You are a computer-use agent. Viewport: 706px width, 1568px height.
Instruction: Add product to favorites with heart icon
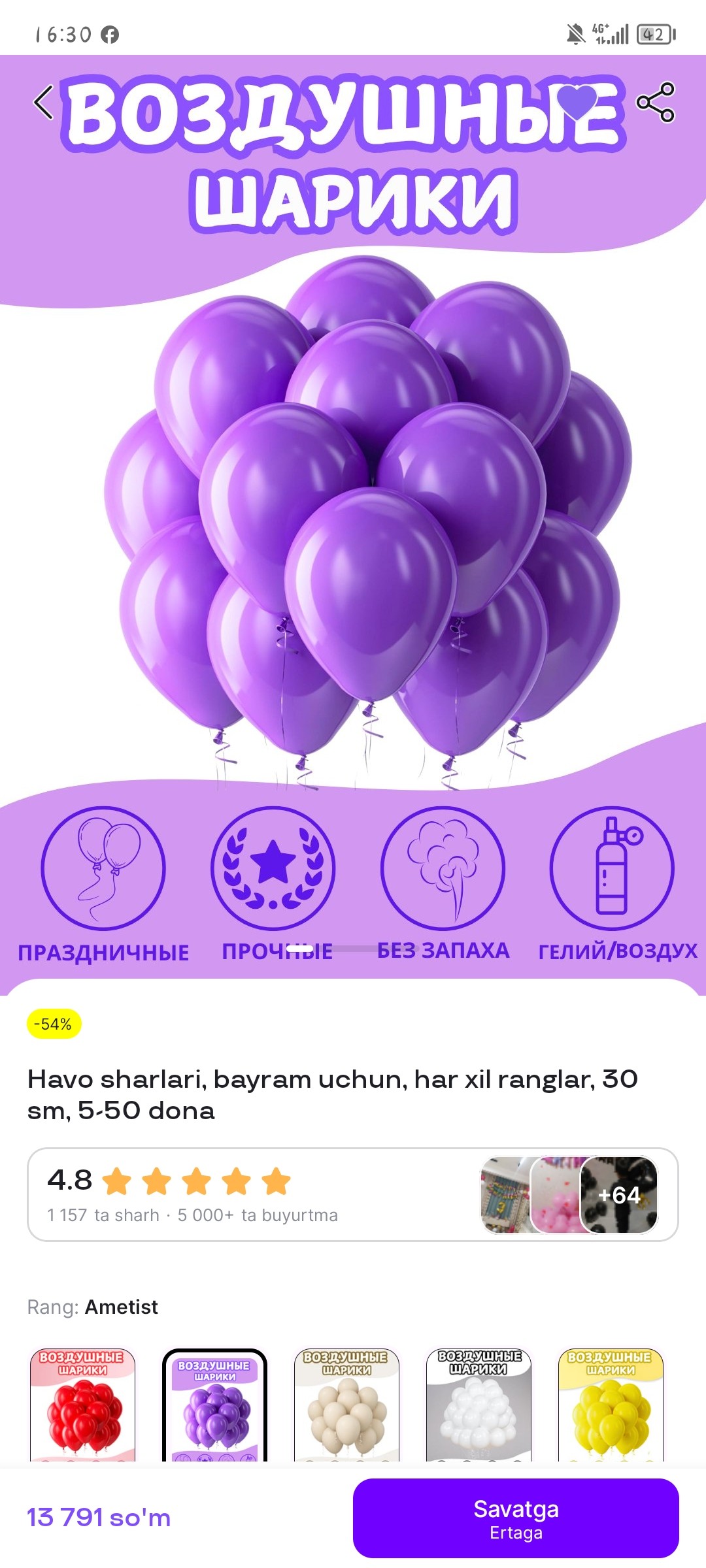tap(577, 103)
